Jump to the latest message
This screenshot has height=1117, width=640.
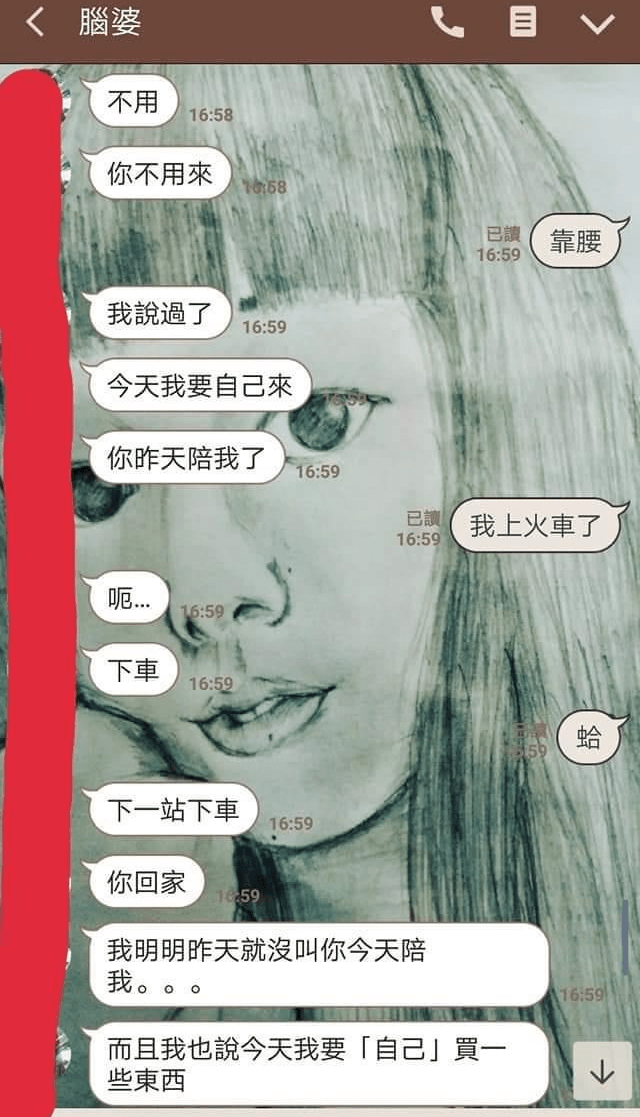pyautogui.click(x=602, y=1071)
